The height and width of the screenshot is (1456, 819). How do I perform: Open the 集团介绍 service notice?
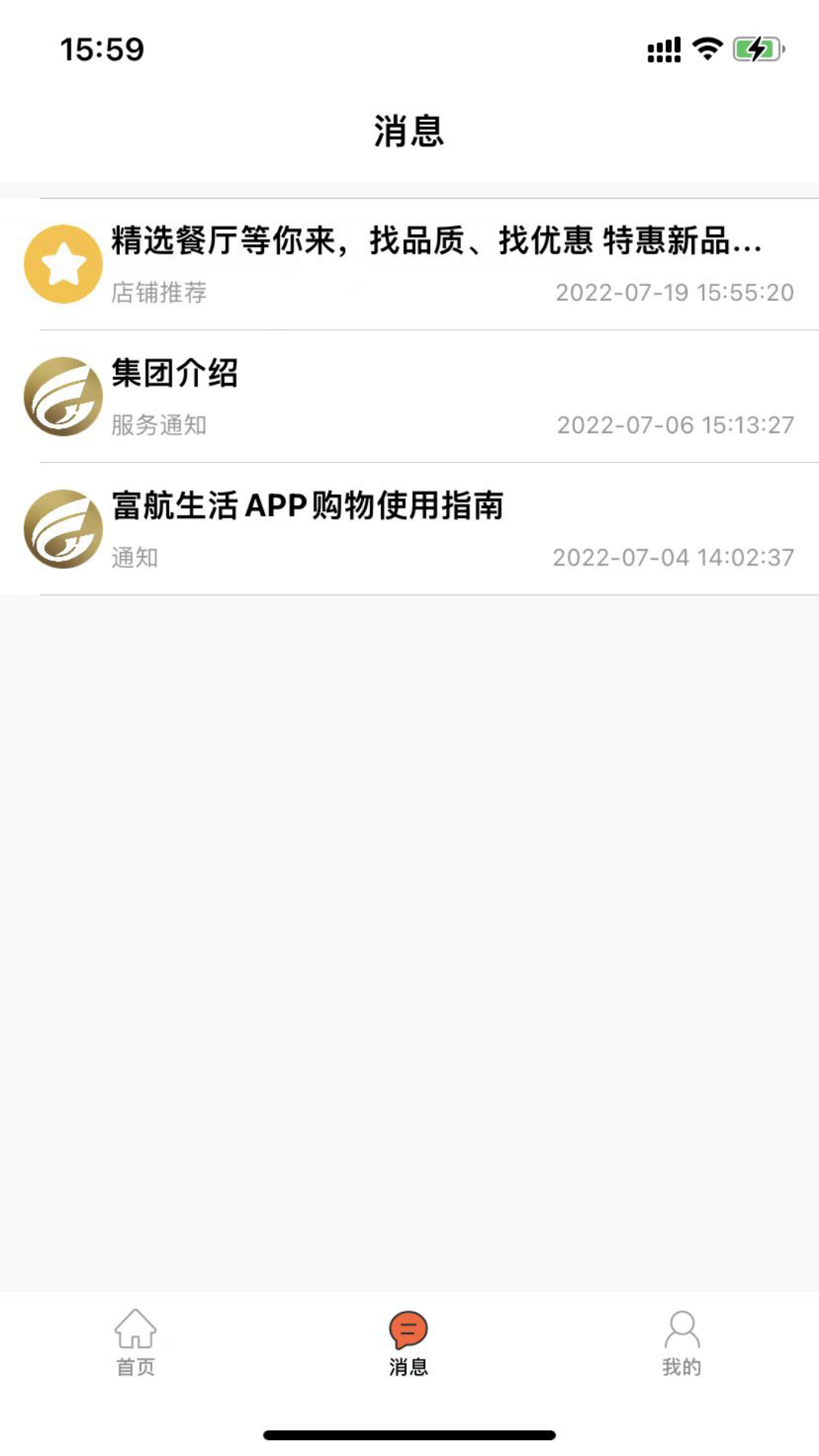(409, 397)
